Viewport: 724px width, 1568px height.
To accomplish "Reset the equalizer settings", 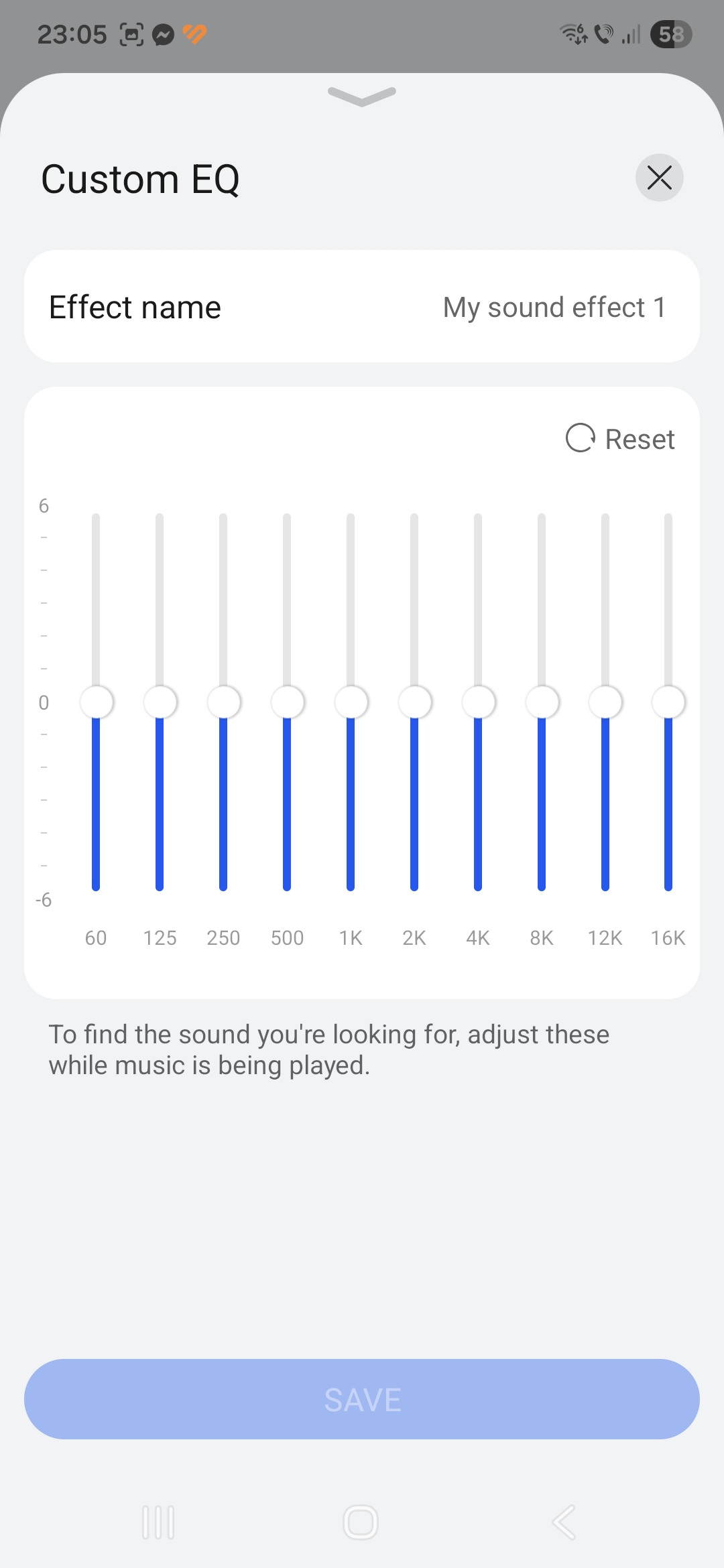I will pos(620,439).
